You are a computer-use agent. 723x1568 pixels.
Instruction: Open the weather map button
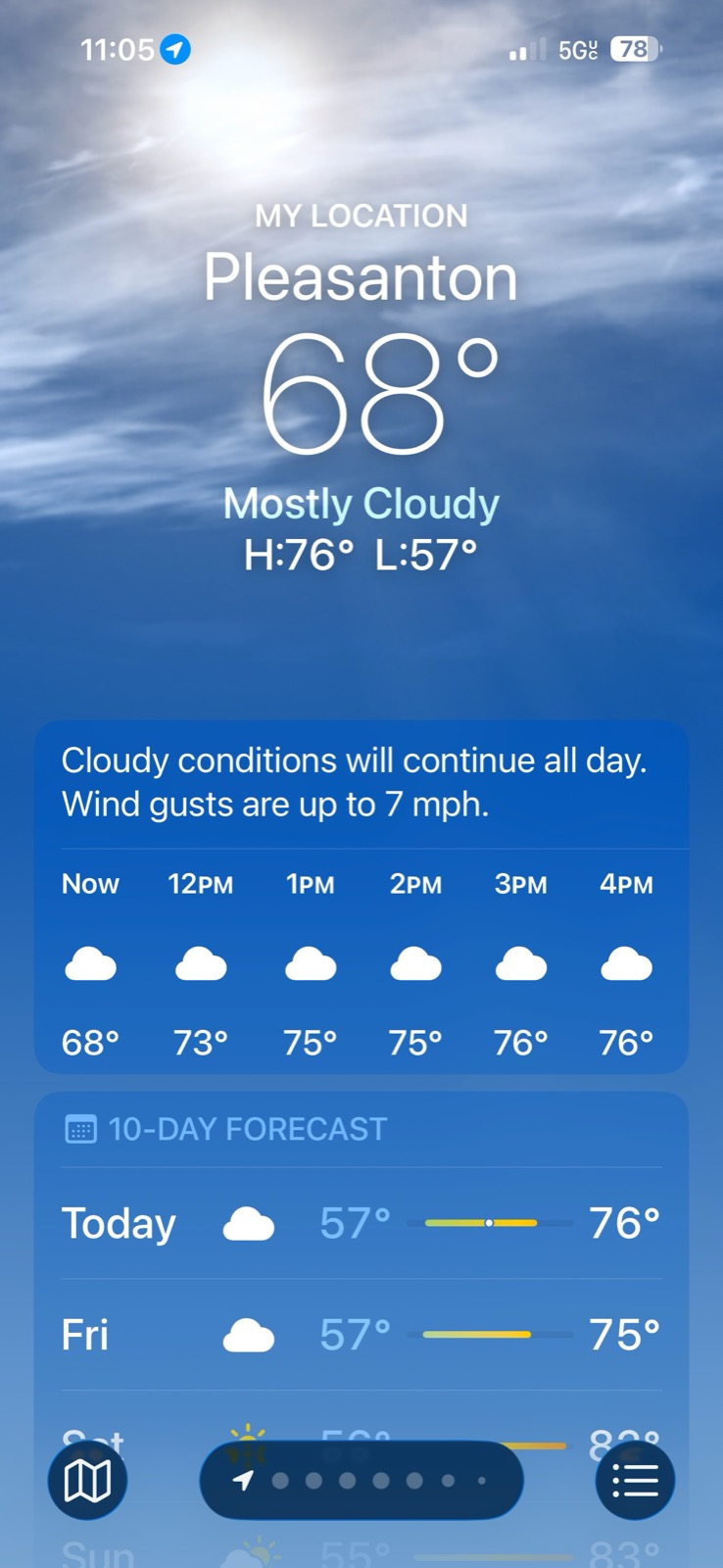[x=87, y=1480]
